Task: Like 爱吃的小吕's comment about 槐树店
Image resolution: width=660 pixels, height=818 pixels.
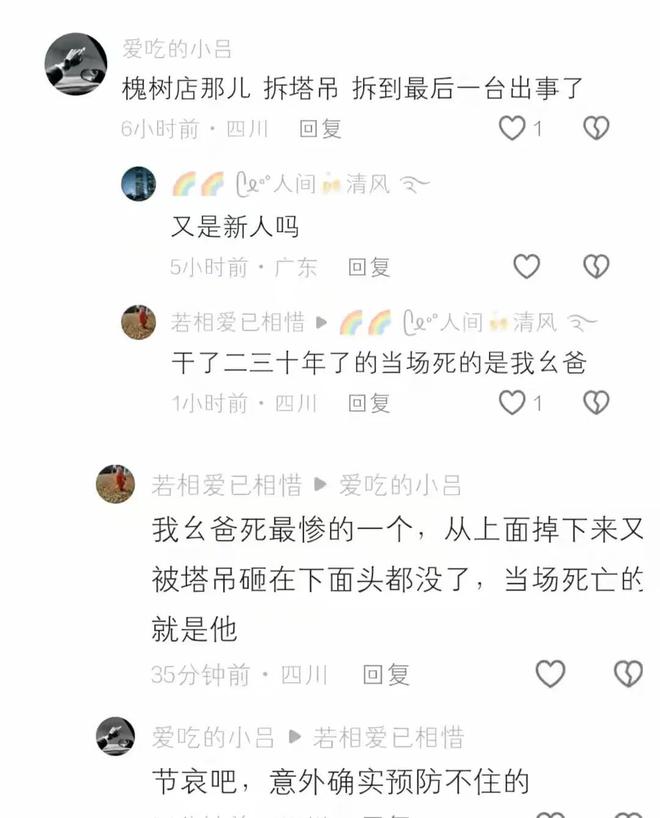Action: point(513,128)
